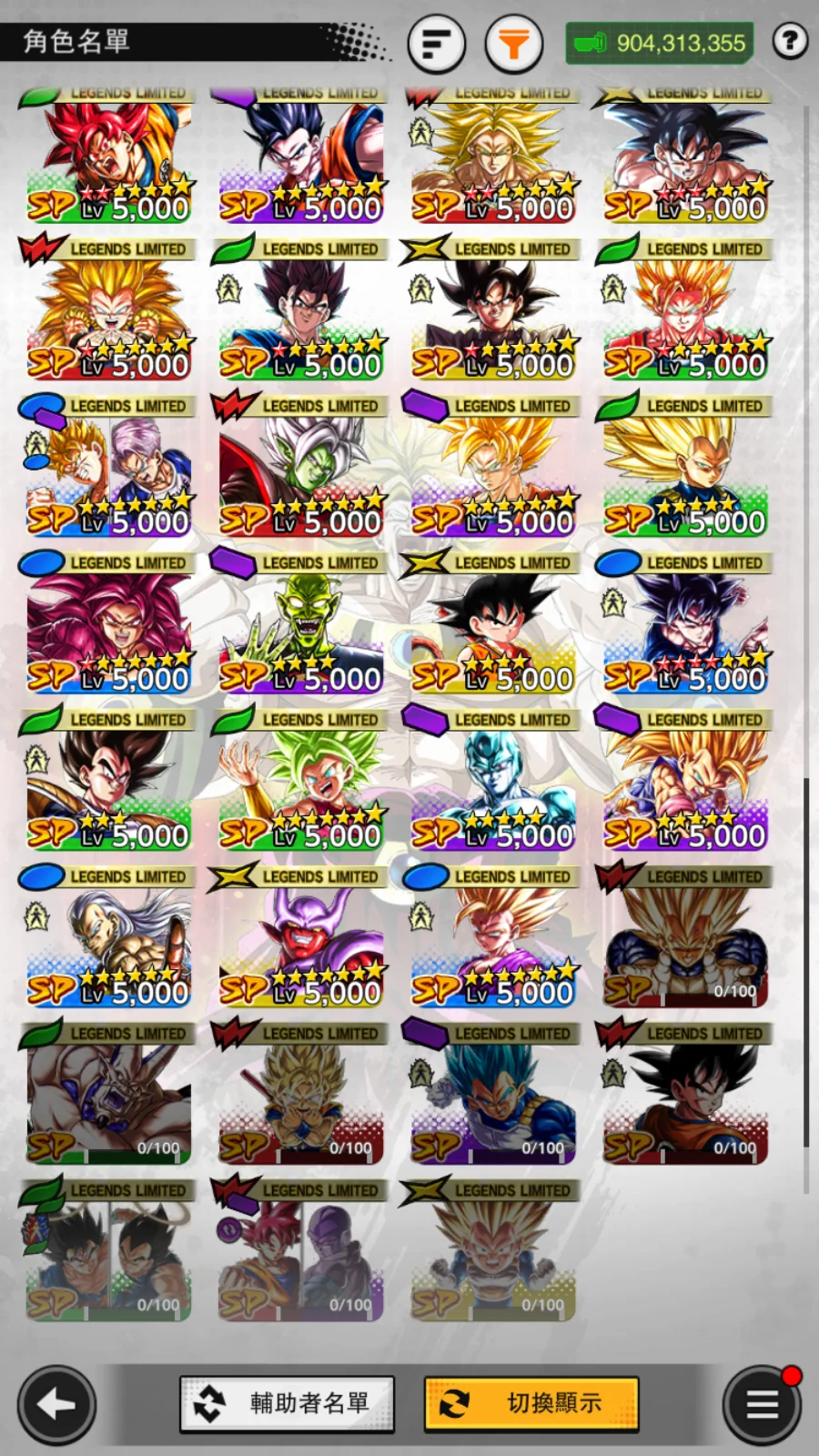This screenshot has height=1456, width=819.
Task: Open the 輔助者名單 list
Action: click(x=288, y=1403)
